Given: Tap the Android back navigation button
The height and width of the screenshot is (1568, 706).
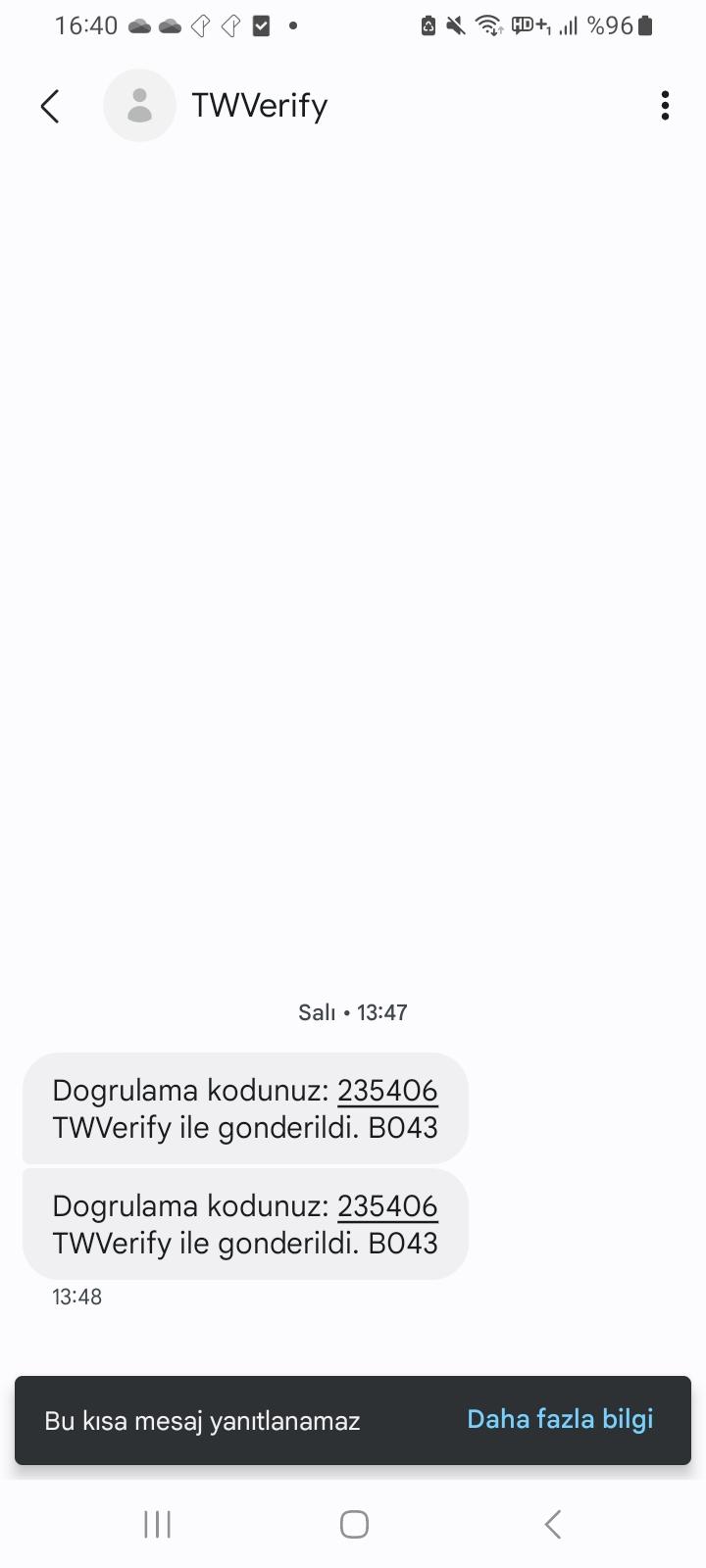Looking at the screenshot, I should point(551,1524).
